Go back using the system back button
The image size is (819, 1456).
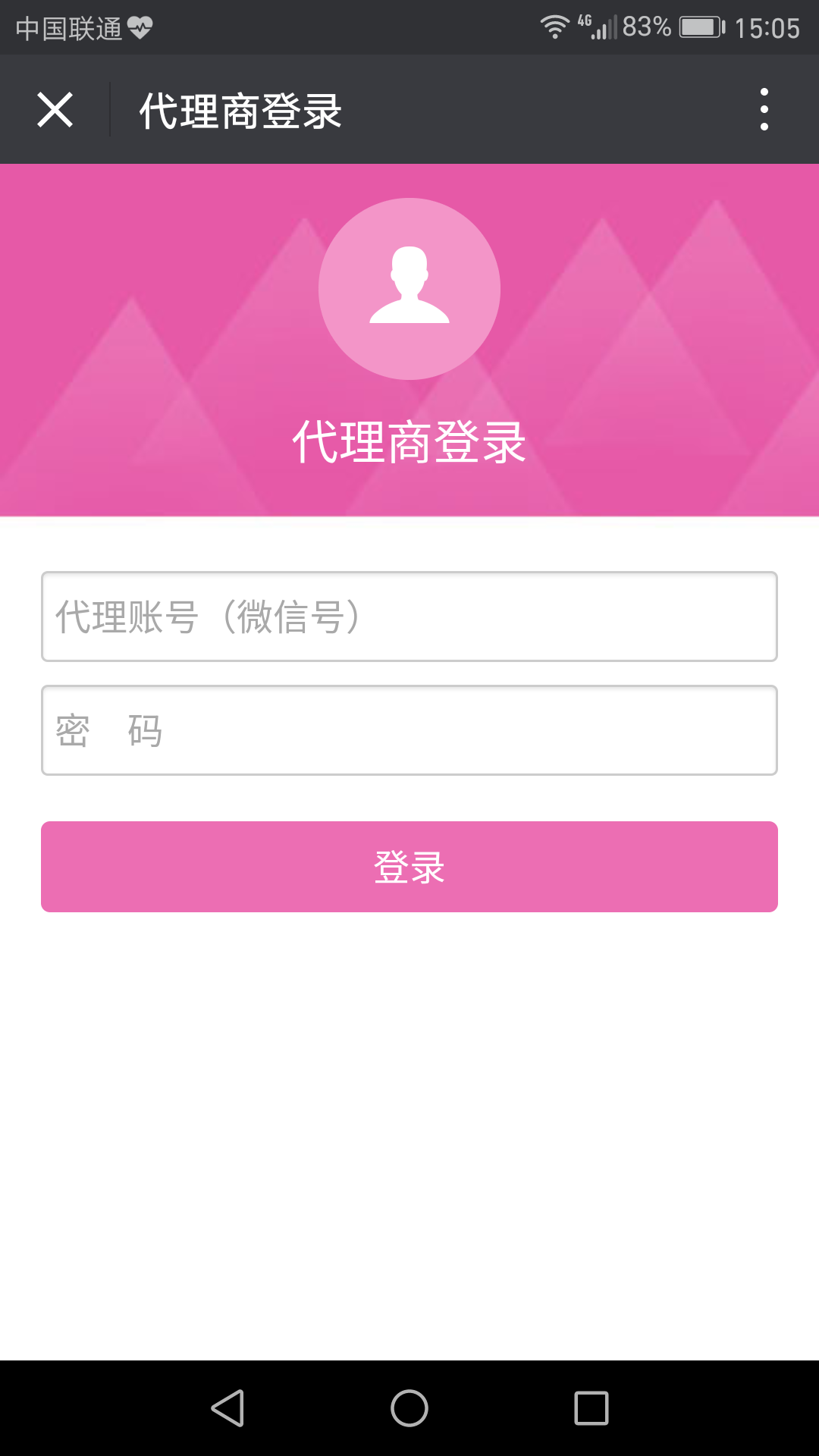click(227, 1408)
